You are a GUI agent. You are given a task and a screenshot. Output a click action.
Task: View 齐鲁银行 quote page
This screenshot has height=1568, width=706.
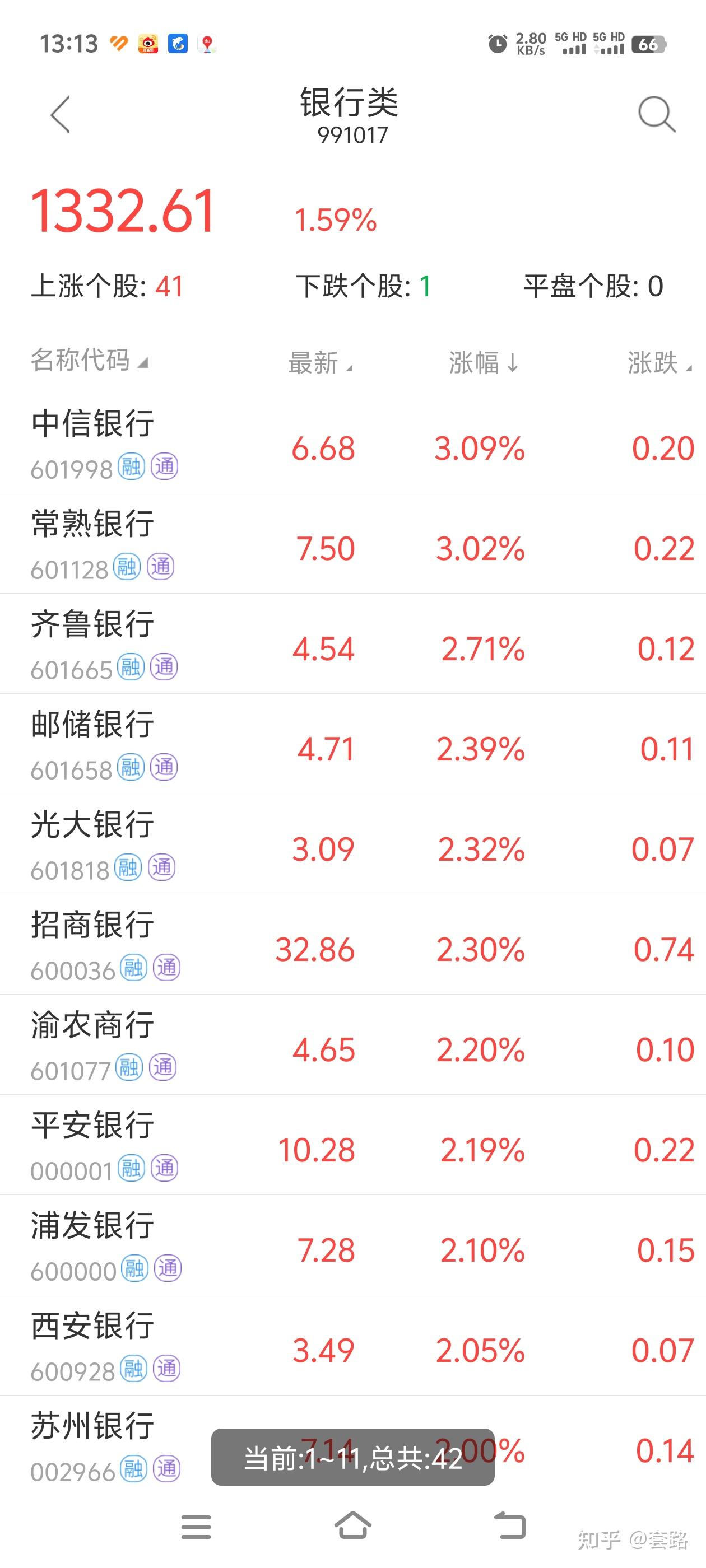(x=352, y=644)
